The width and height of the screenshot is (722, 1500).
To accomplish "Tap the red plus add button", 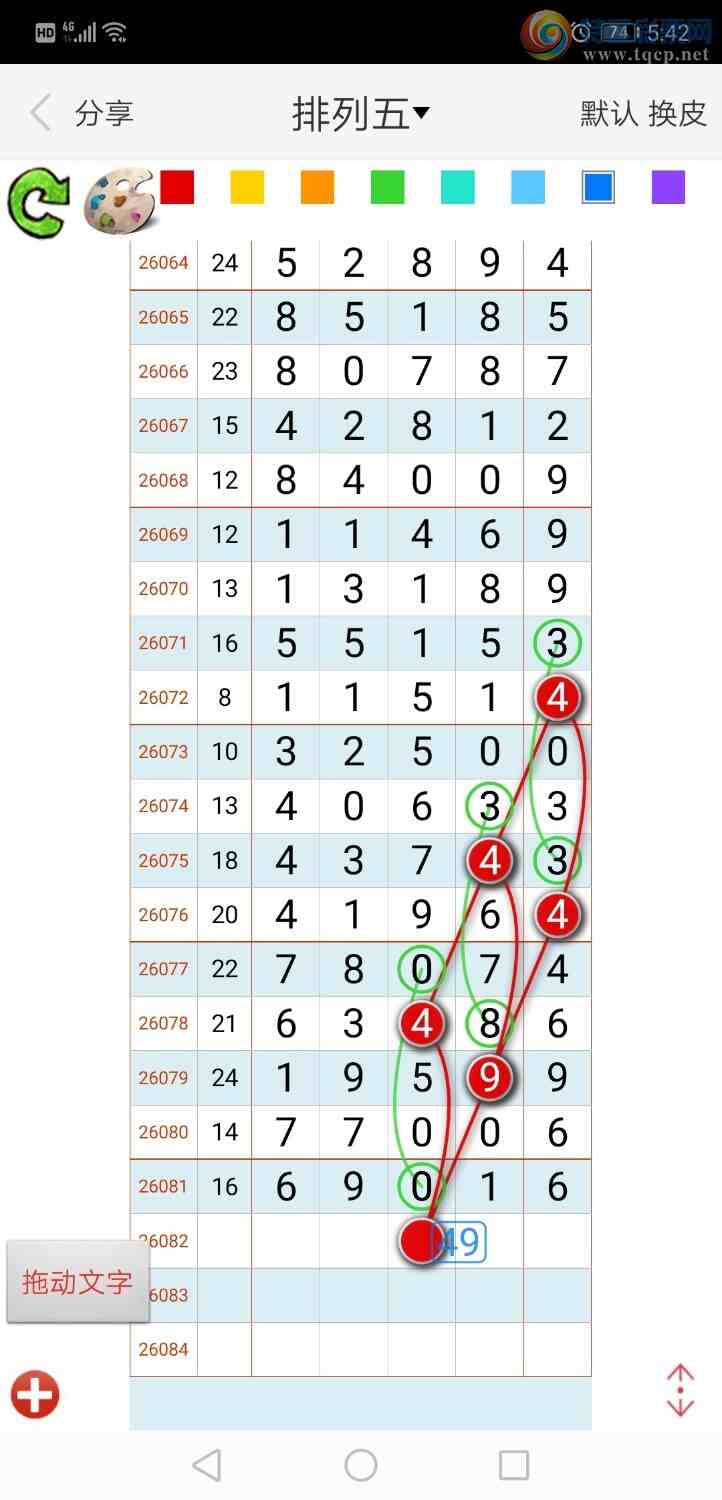I will pos(36,1395).
